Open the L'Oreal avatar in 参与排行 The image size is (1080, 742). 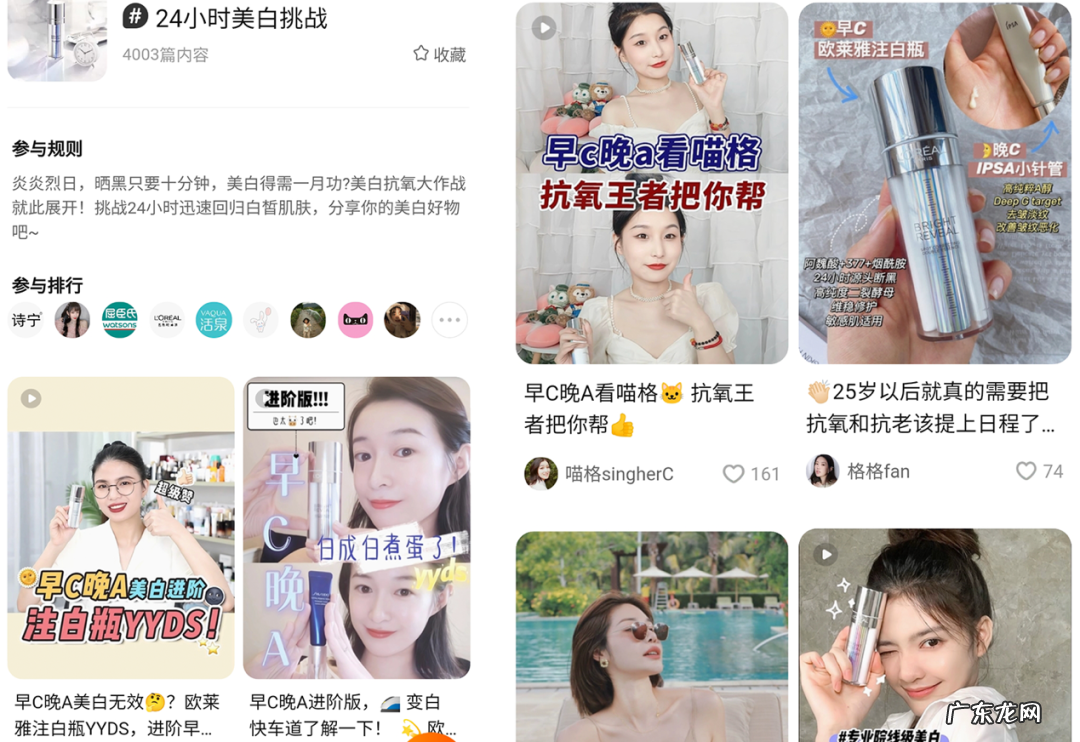(x=167, y=320)
